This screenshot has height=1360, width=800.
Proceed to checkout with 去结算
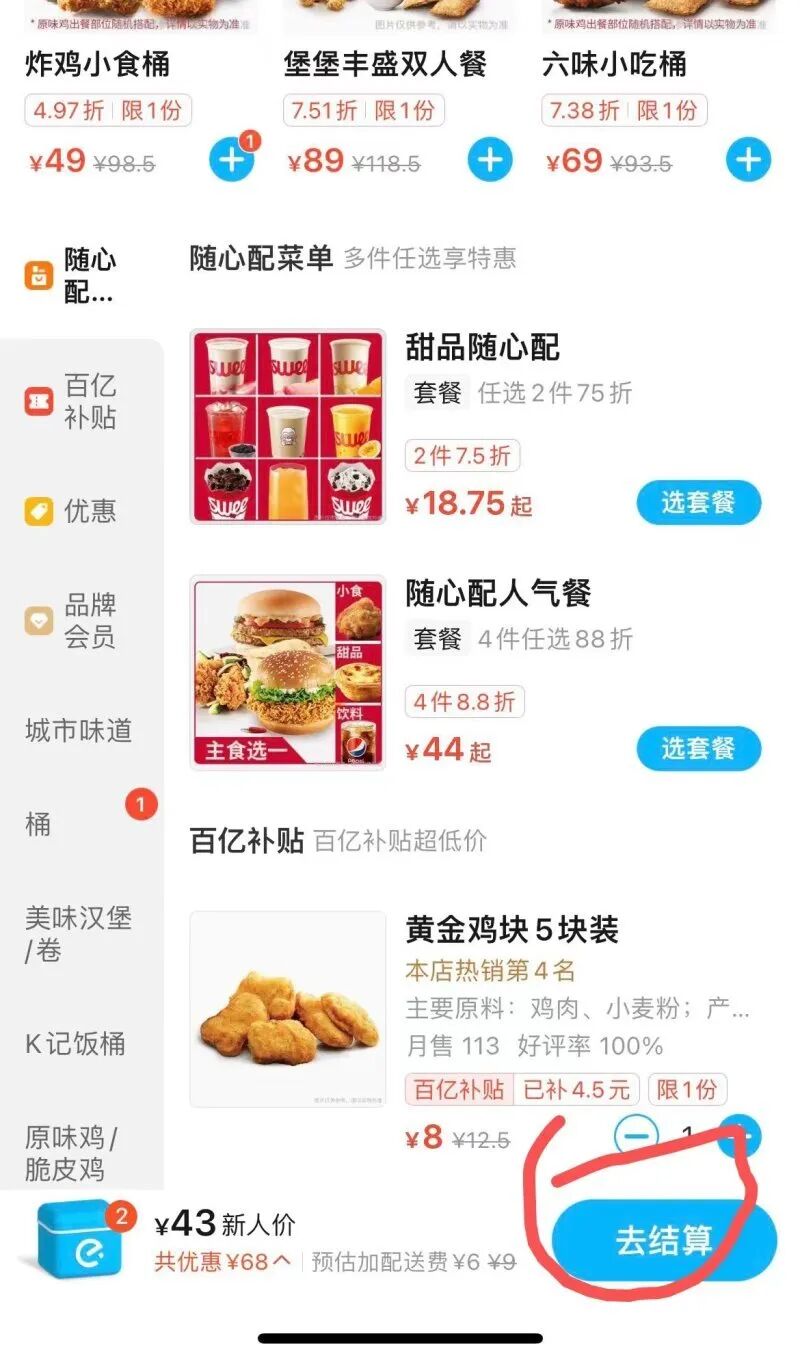663,1241
